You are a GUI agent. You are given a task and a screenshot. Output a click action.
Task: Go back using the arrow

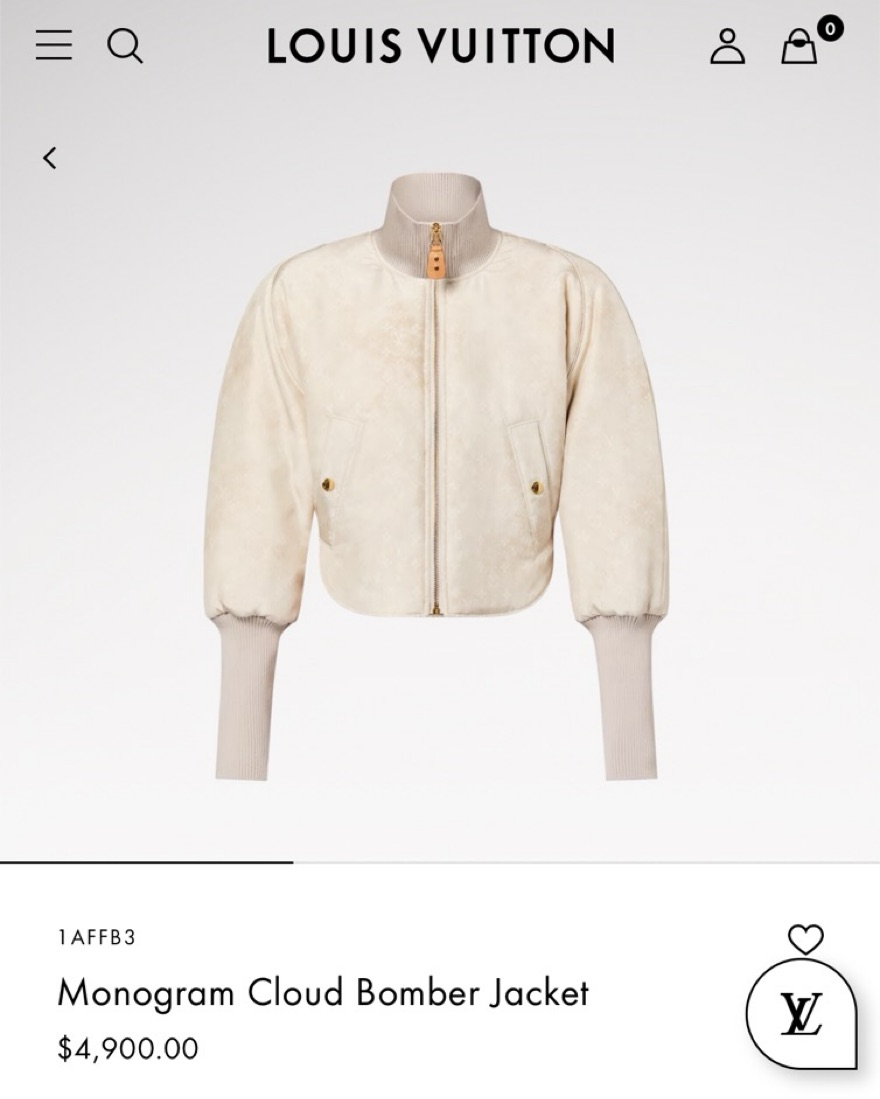50,157
